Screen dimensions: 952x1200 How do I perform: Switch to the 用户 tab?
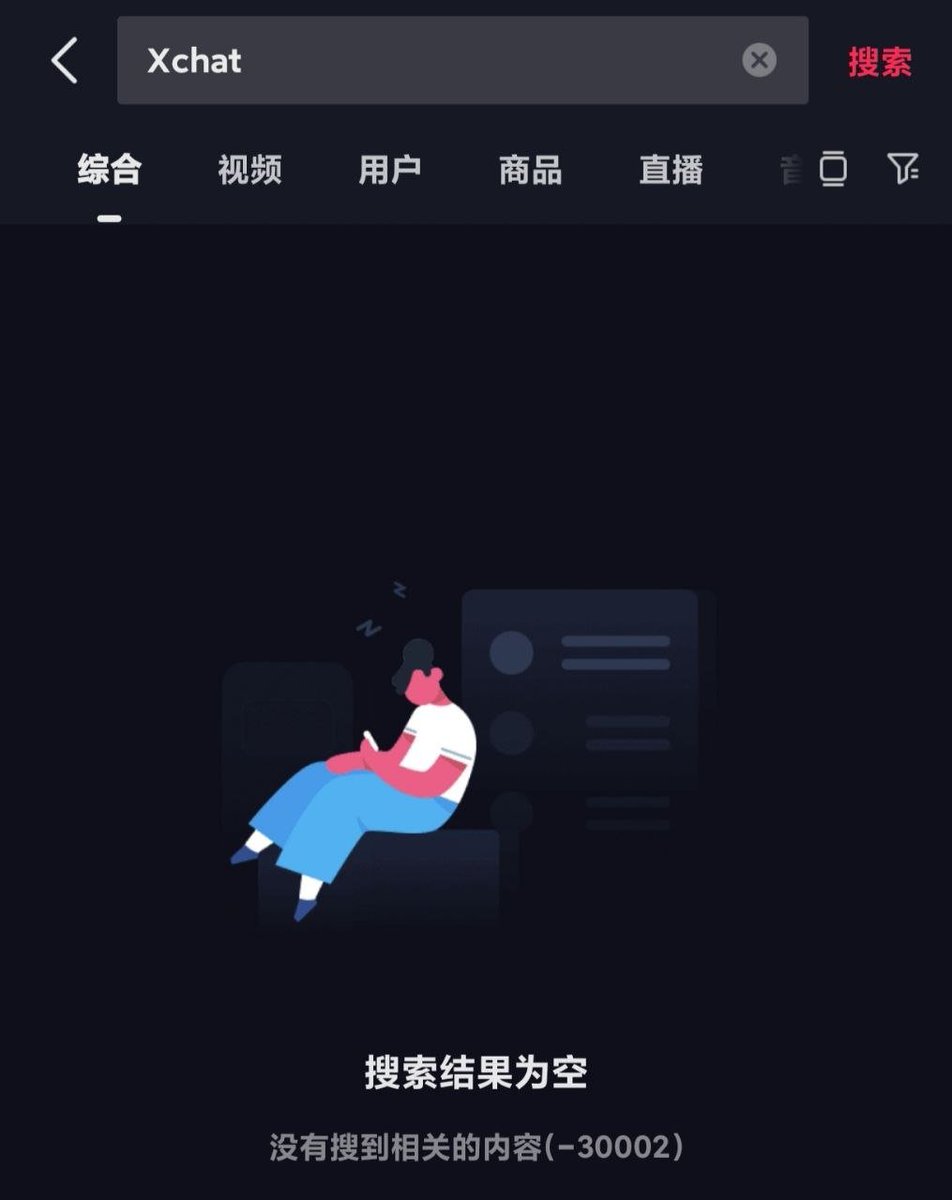point(389,170)
